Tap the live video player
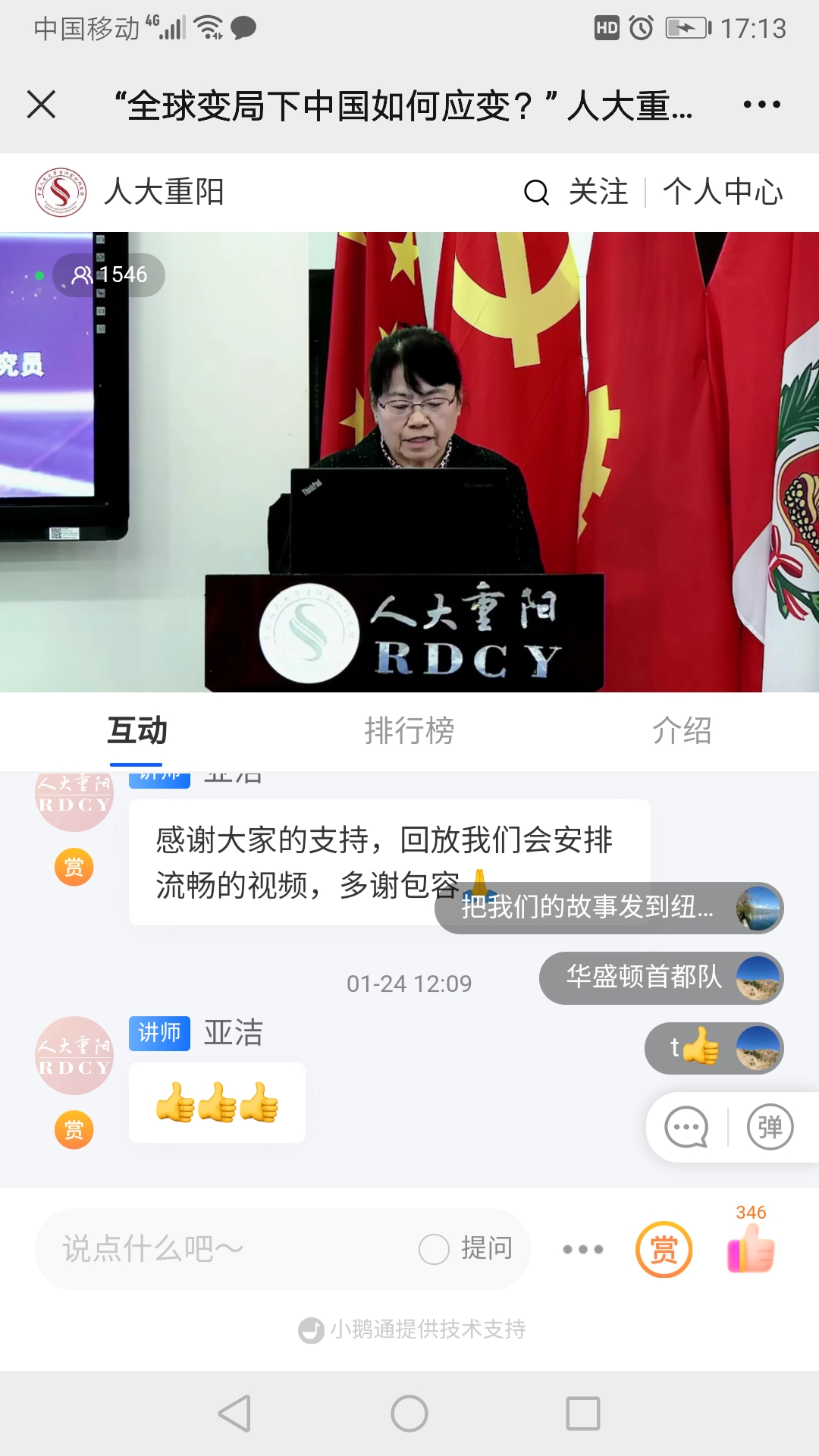The height and width of the screenshot is (1456, 819). click(409, 462)
